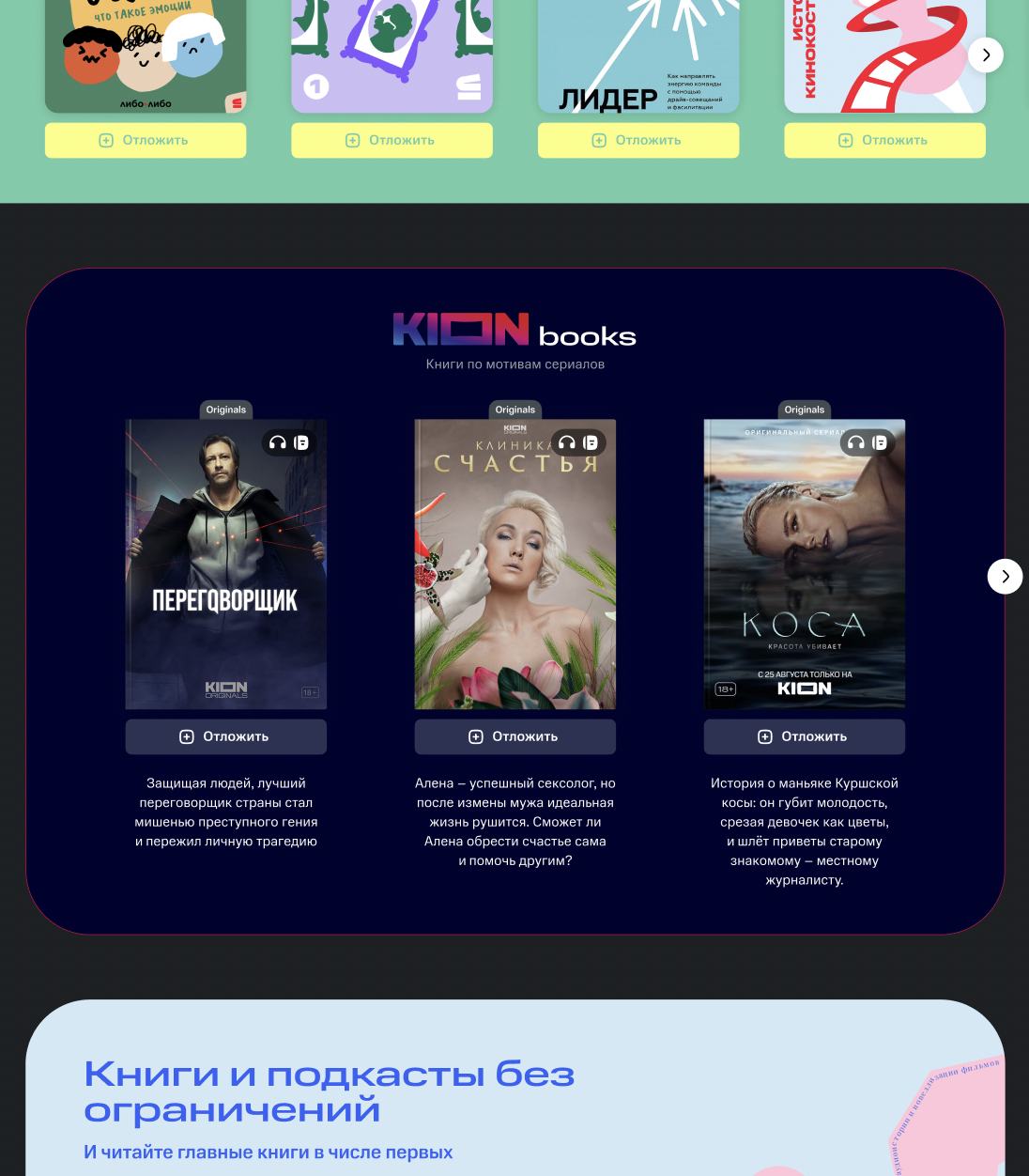
Task: Click the plus icon inside Отложить under Лидер
Action: tap(598, 140)
